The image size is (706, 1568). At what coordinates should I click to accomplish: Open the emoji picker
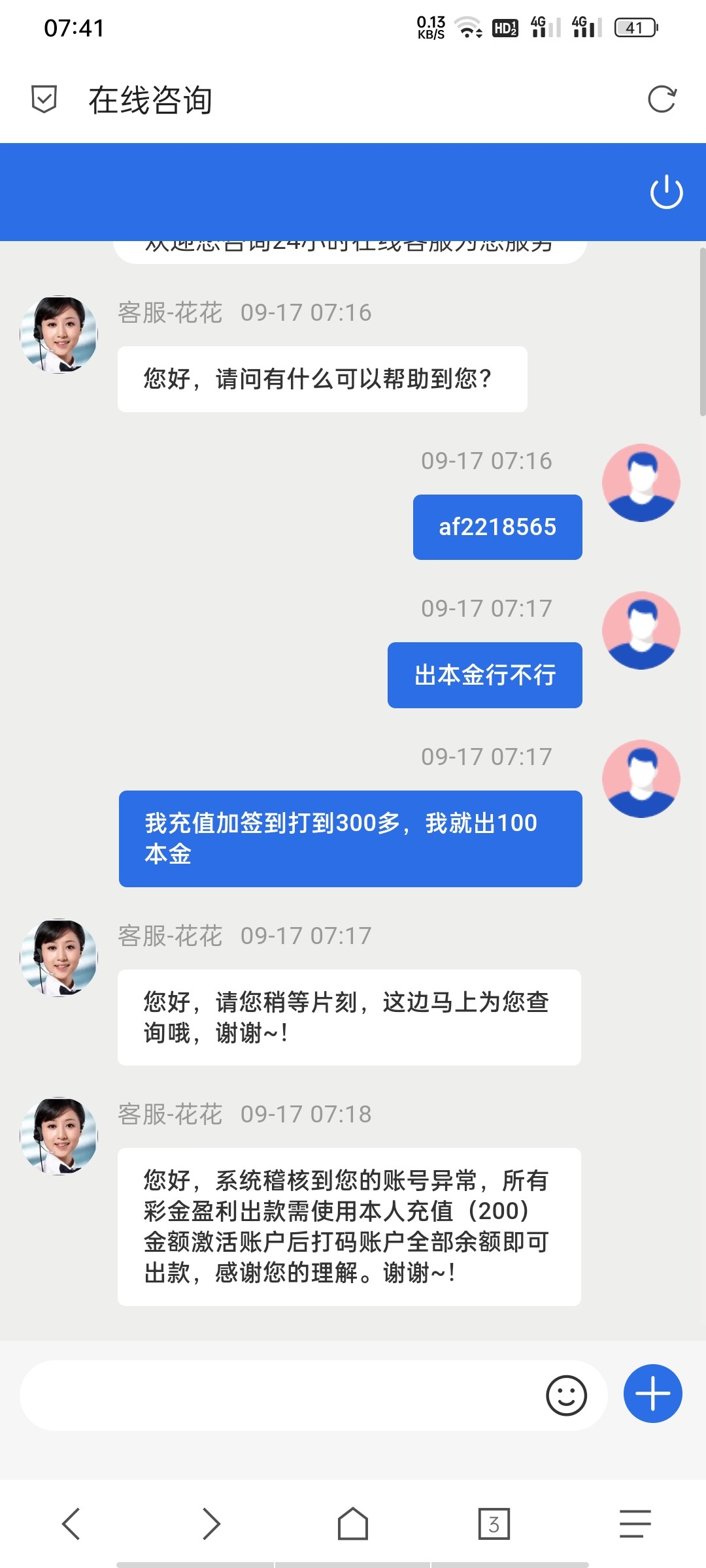(566, 1394)
